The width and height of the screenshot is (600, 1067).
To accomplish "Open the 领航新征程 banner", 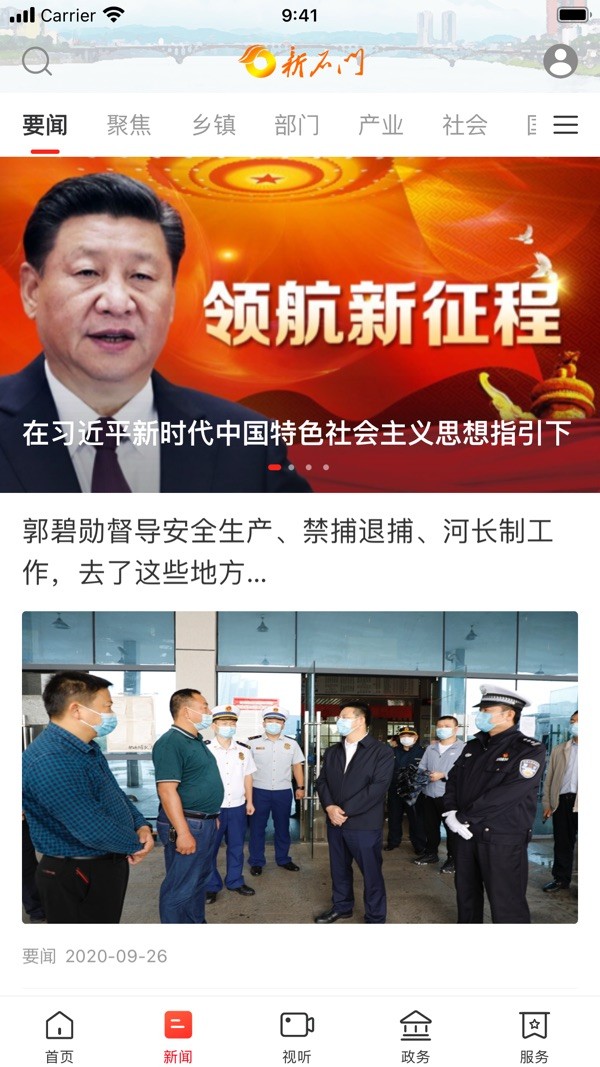I will pos(300,325).
